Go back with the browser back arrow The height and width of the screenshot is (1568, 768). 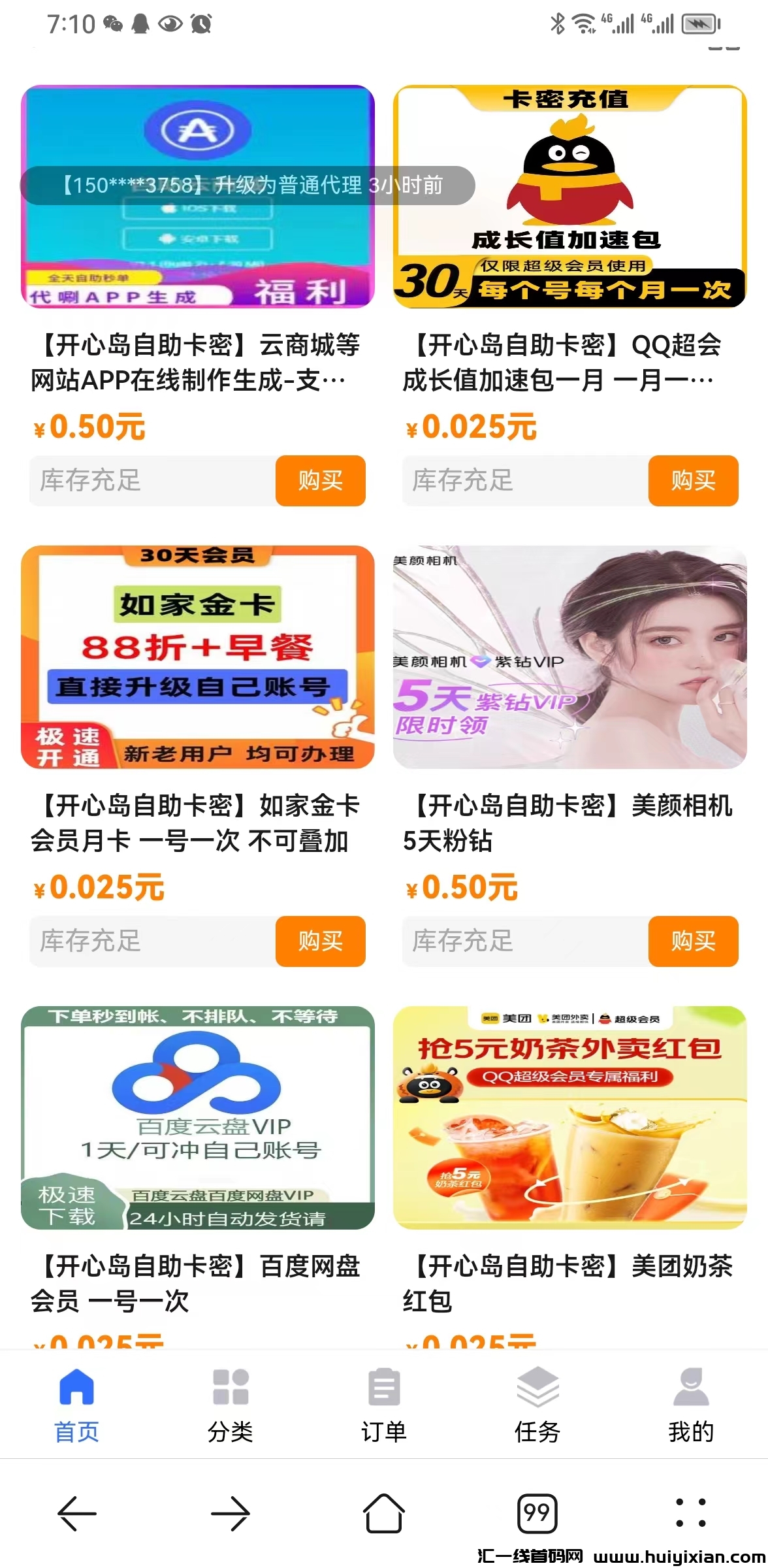click(76, 1513)
